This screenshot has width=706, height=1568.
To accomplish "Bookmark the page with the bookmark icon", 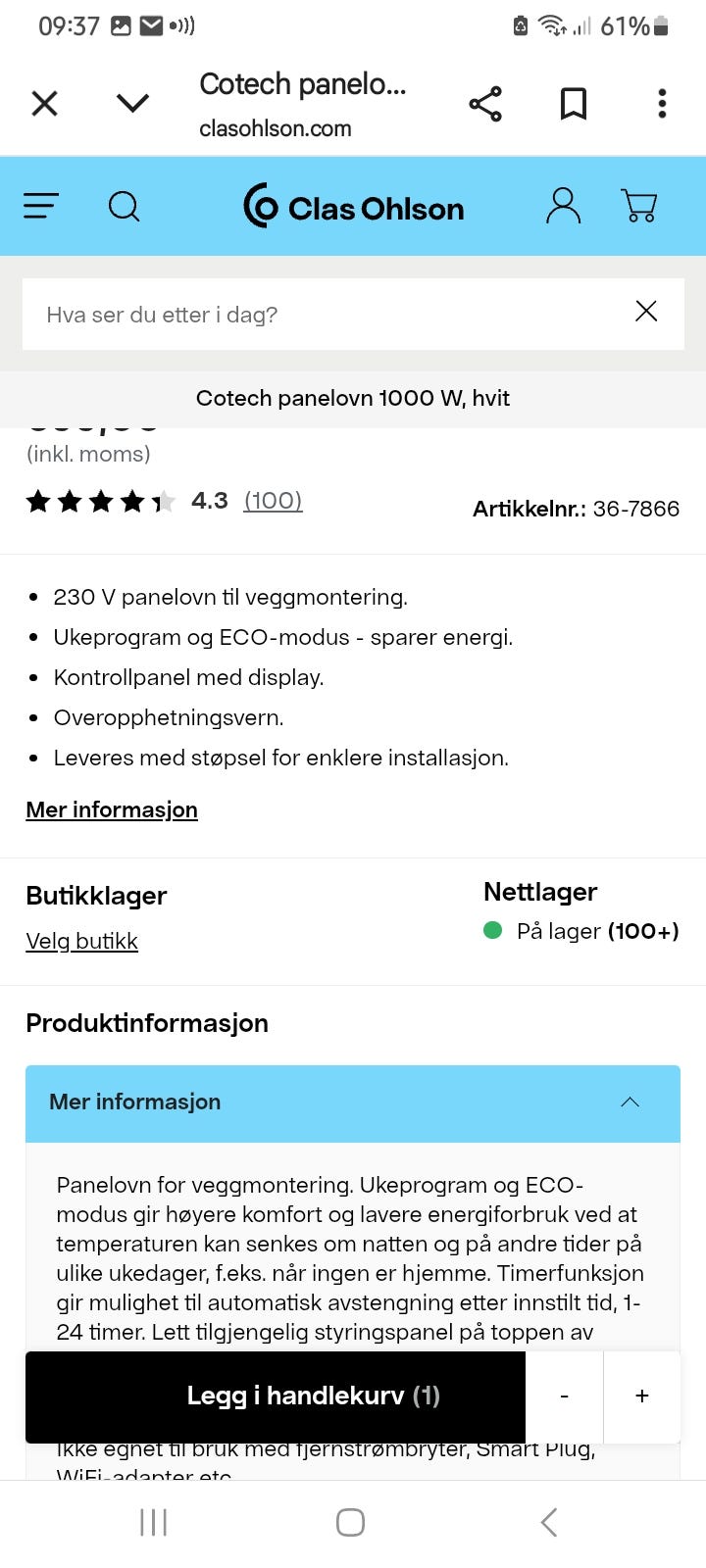I will [x=573, y=102].
